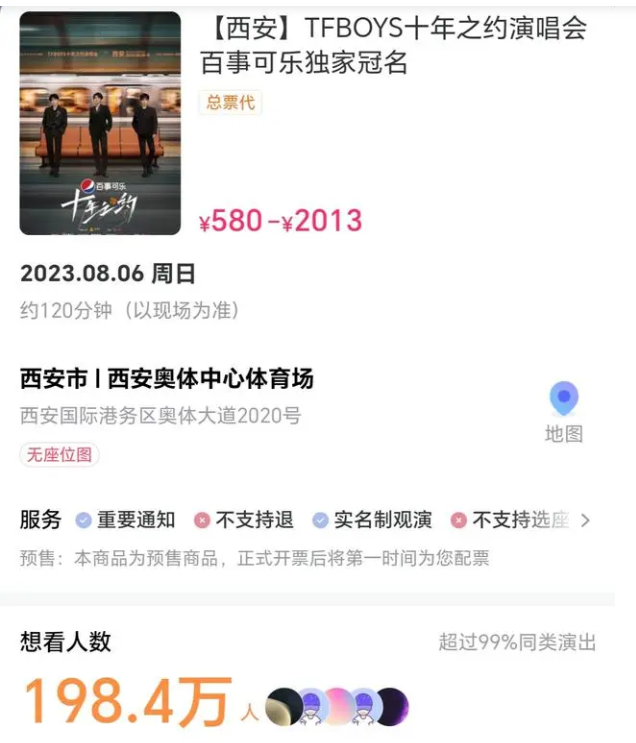Open the 地图 map for the venue

point(563,411)
